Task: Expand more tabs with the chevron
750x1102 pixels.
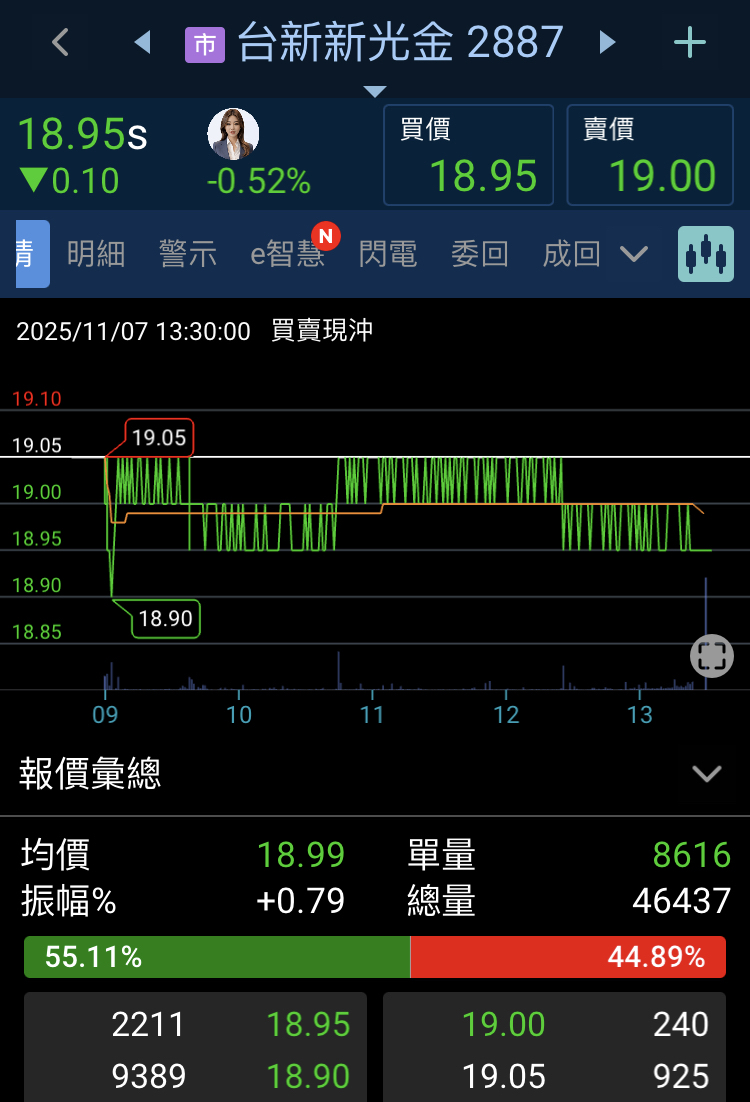Action: 634,254
